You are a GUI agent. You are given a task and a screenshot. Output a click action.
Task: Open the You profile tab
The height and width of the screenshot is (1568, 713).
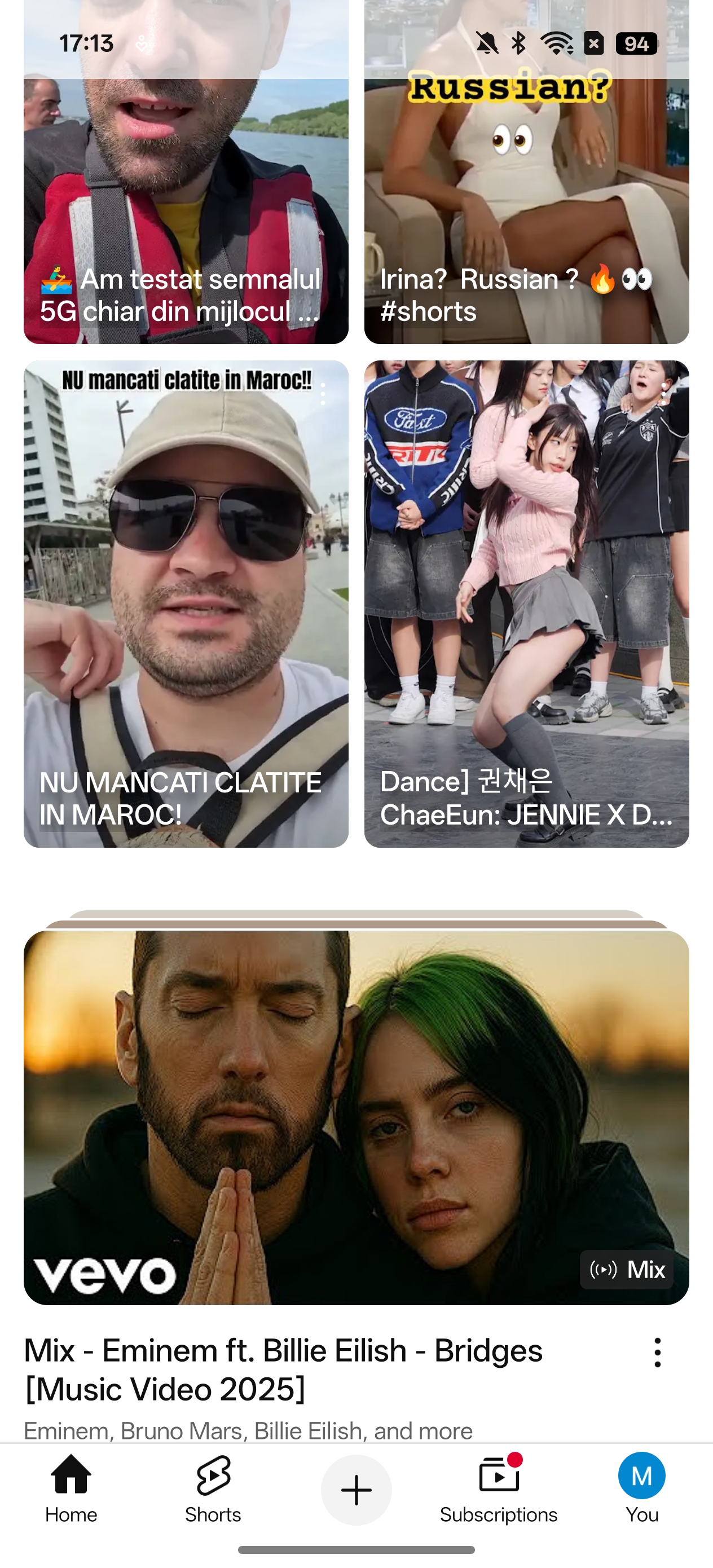click(x=642, y=1489)
